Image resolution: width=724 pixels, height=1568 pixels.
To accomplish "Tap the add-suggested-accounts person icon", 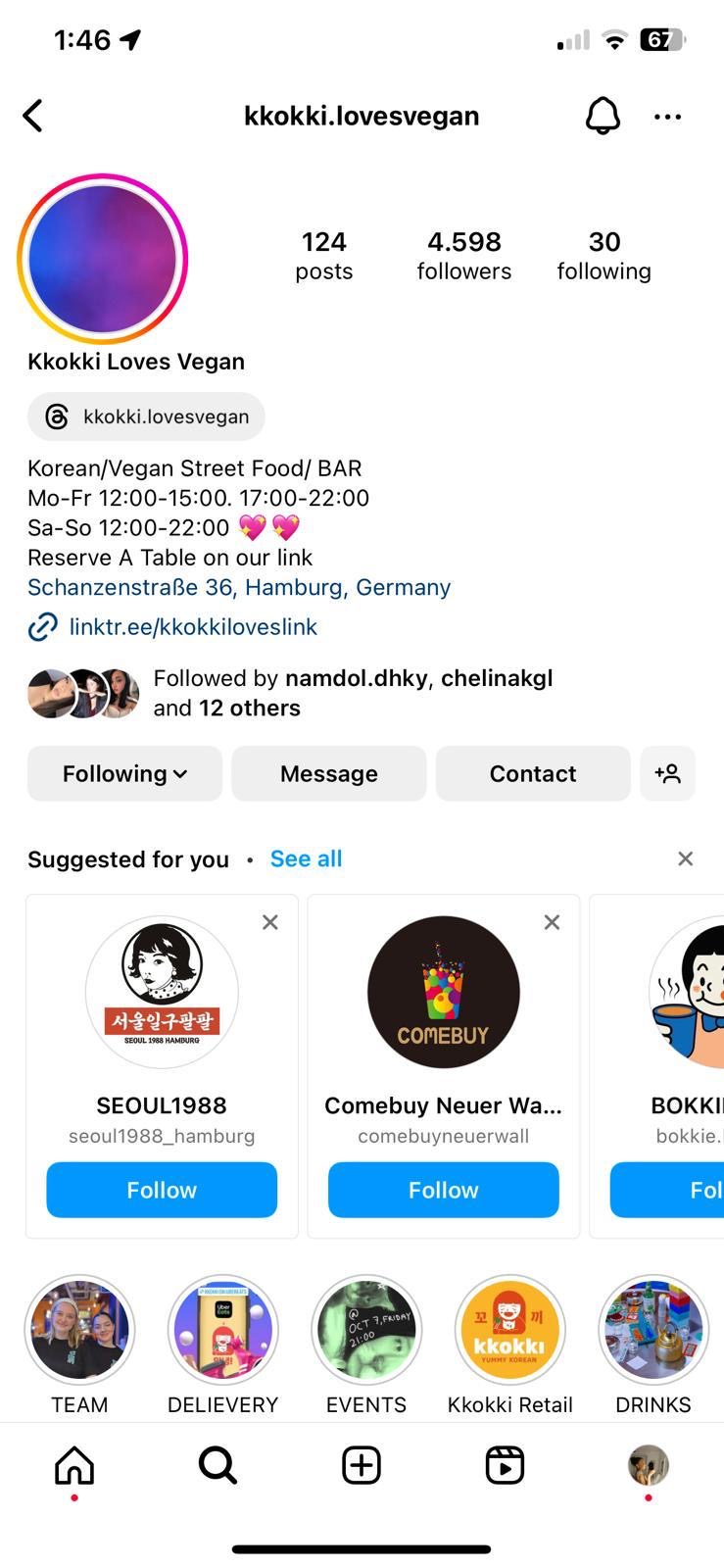I will point(667,773).
